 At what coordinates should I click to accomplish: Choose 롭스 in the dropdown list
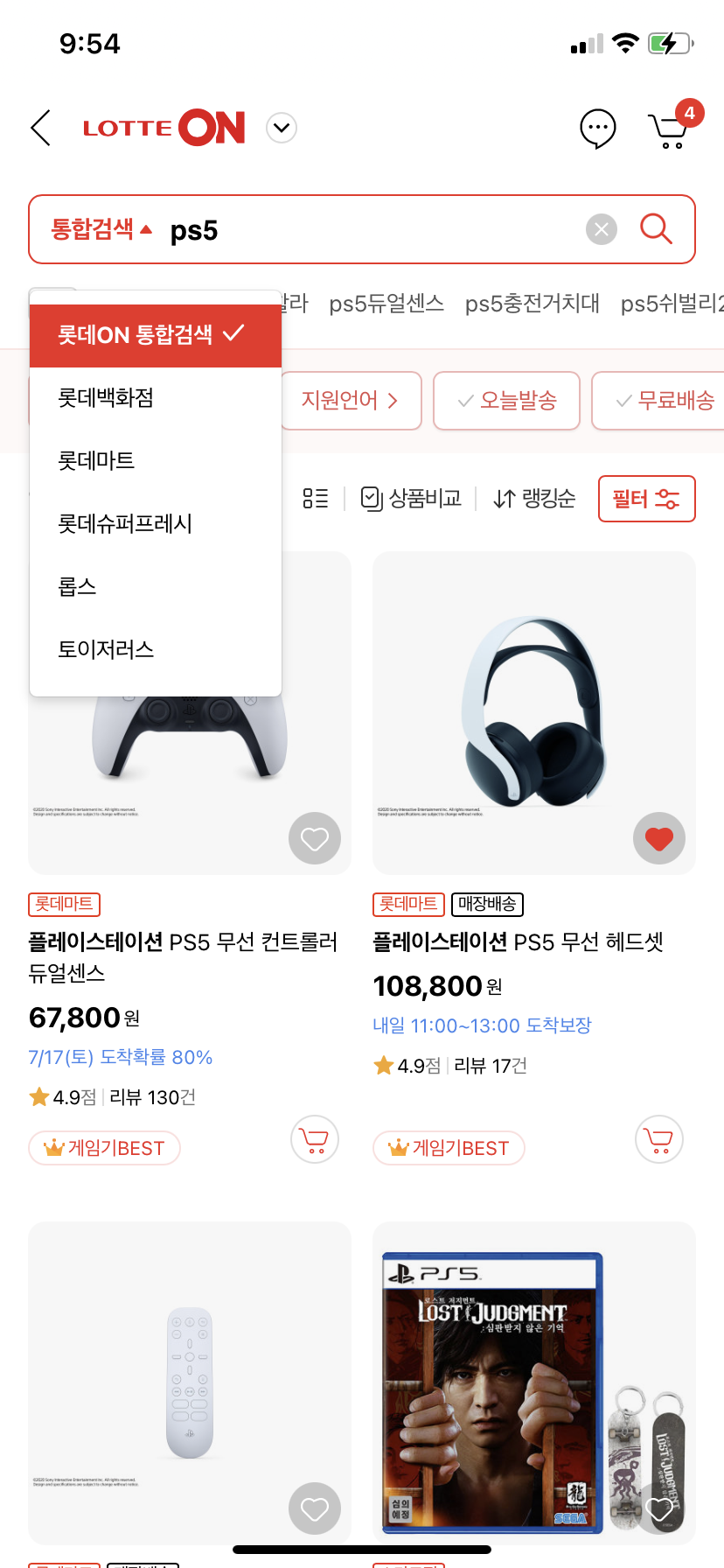click(77, 587)
